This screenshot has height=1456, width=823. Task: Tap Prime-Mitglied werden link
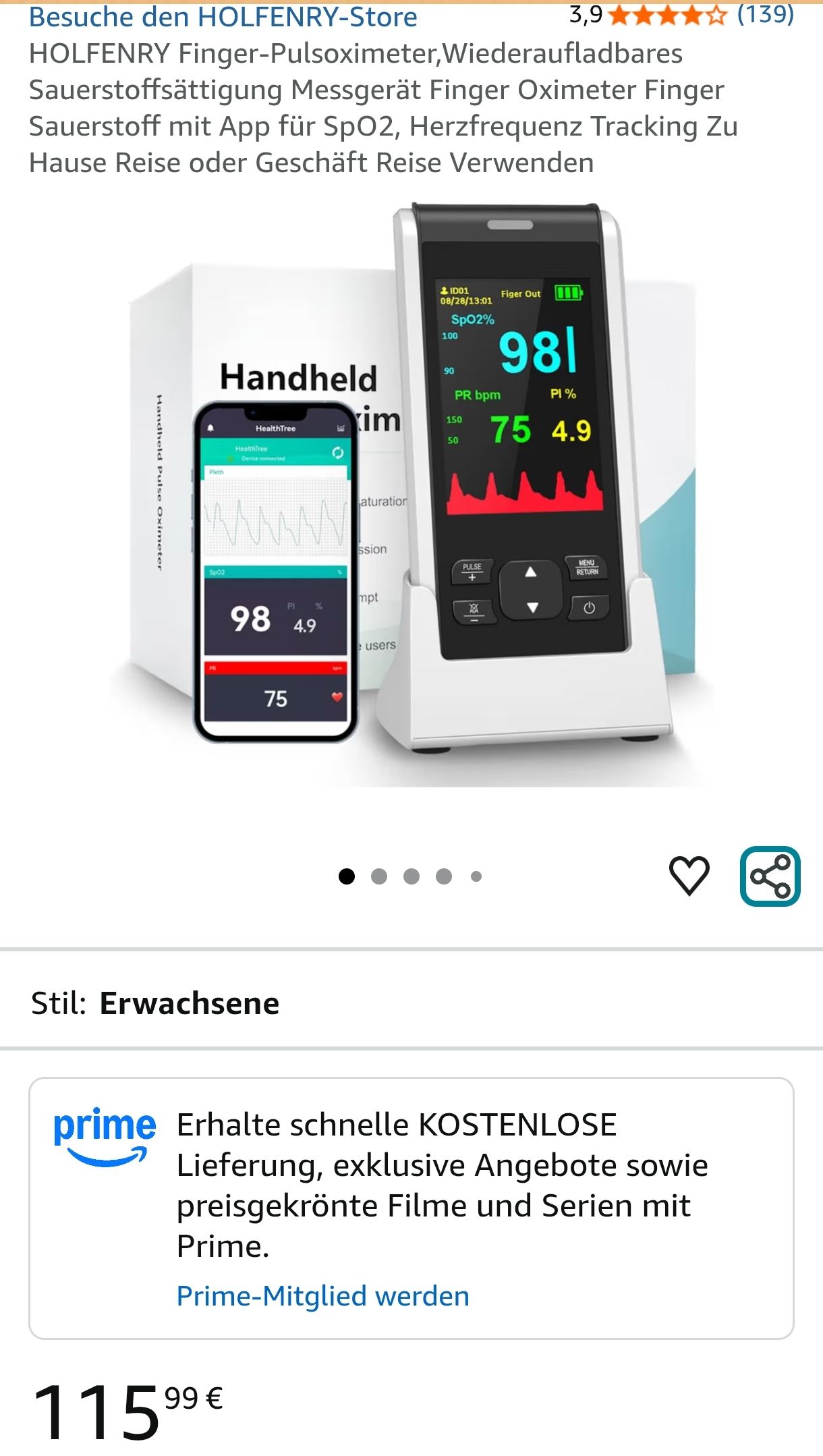(x=322, y=1296)
